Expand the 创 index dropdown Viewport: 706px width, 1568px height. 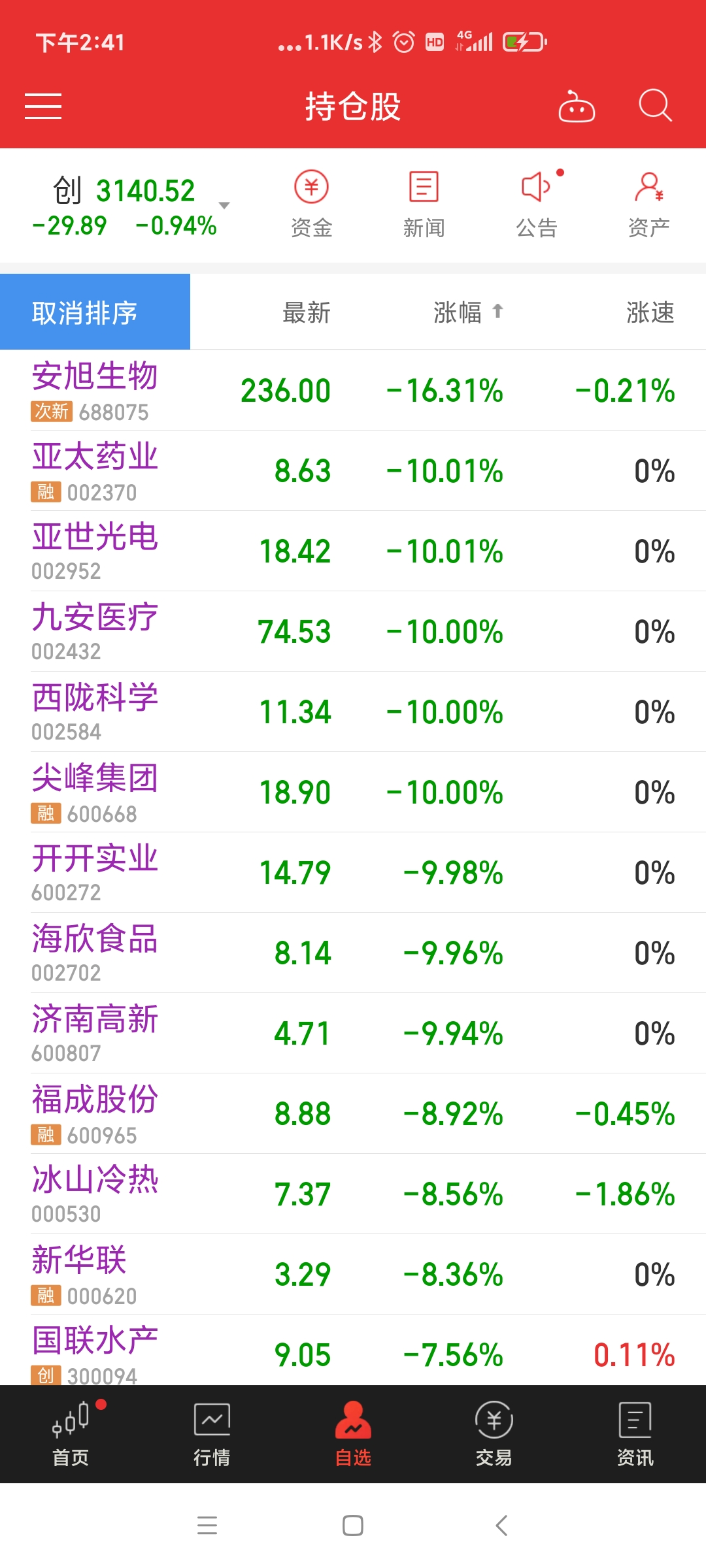[x=224, y=206]
